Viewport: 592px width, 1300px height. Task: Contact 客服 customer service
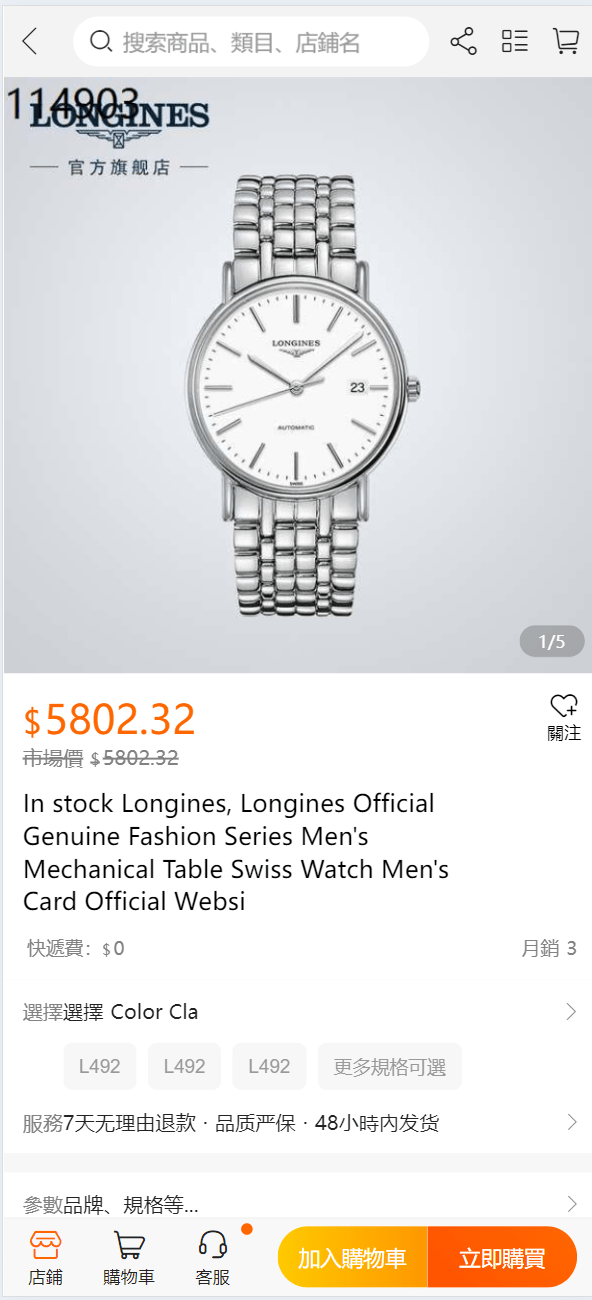pyautogui.click(x=213, y=1258)
